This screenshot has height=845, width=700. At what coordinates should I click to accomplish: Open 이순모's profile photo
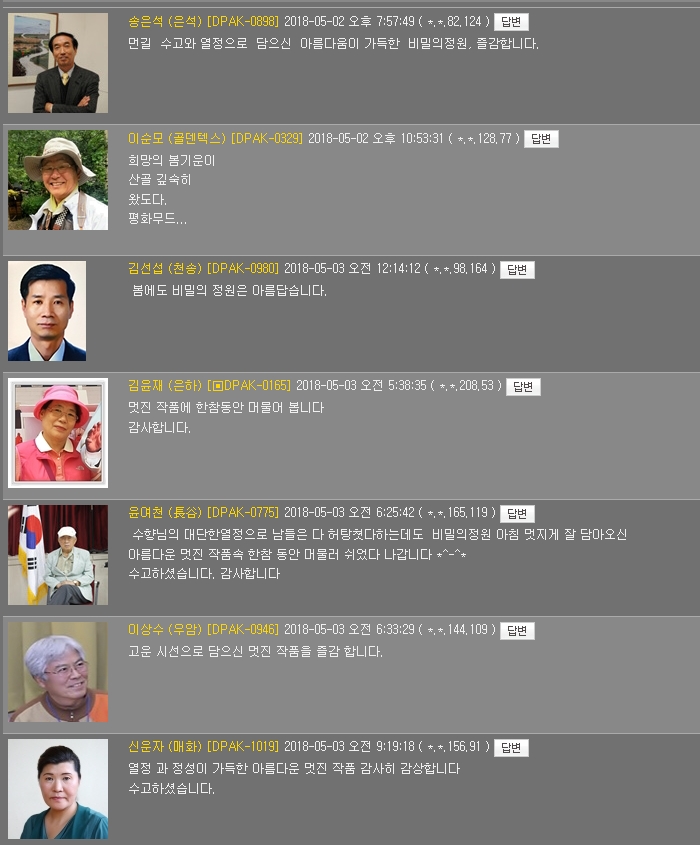coord(58,180)
